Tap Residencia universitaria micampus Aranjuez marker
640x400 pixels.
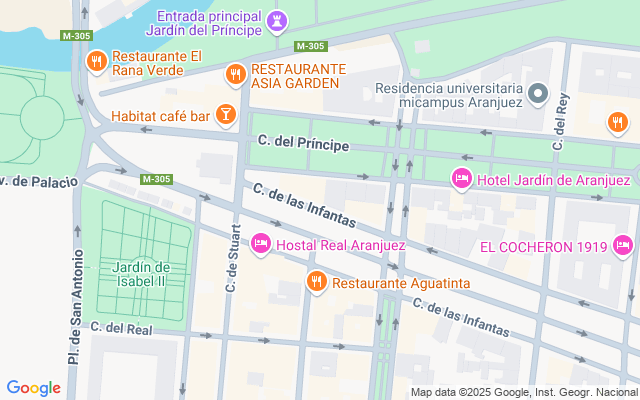point(538,95)
